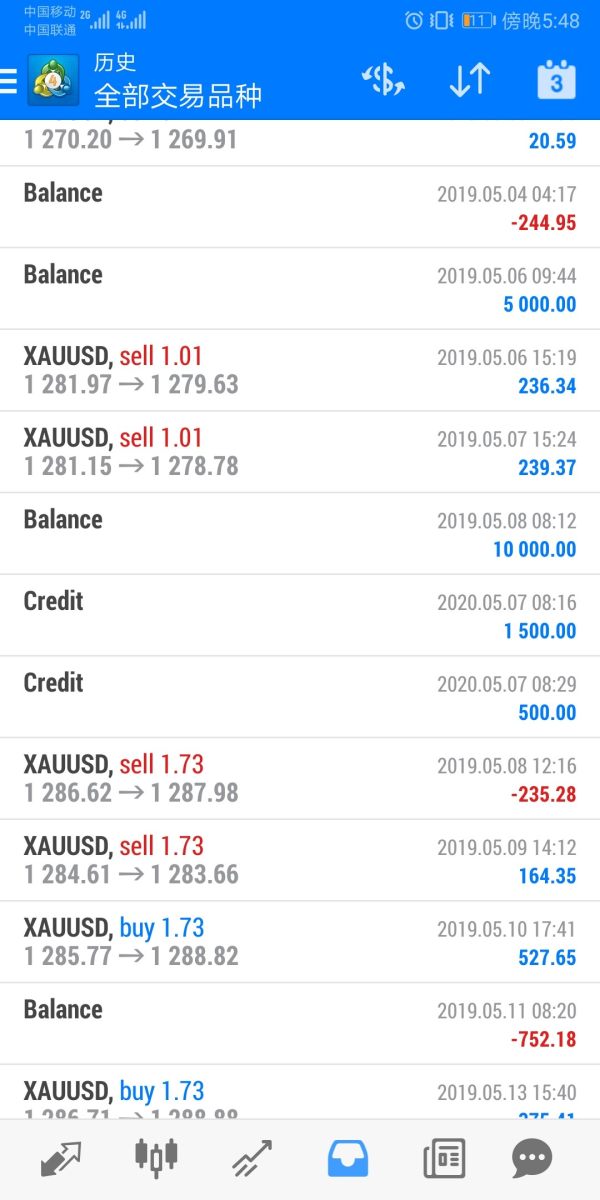The width and height of the screenshot is (600, 1200).
Task: Open the sort order options
Action: (469, 80)
